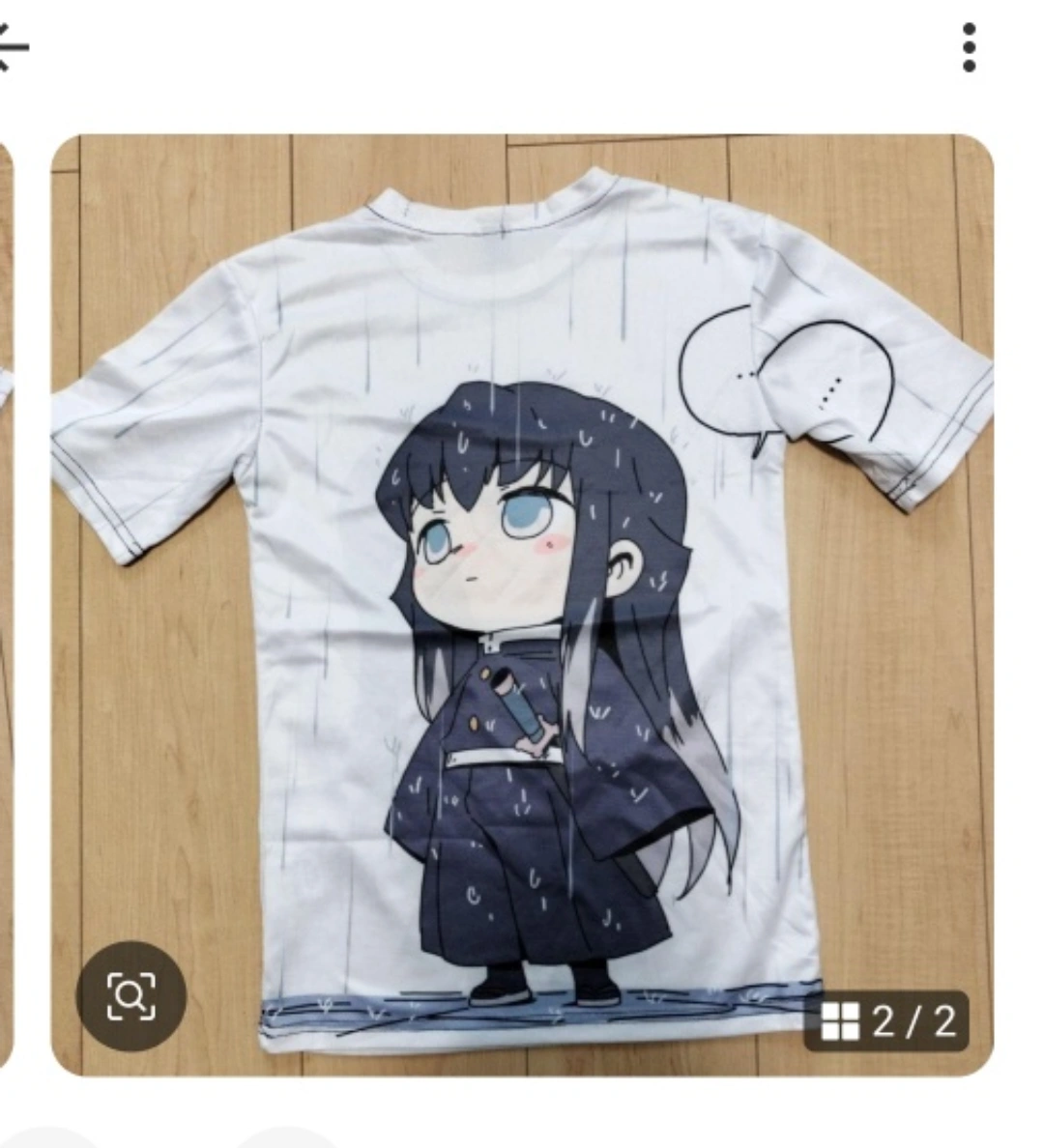Tap the visual search lens icon
Screen dimensions: 1044x1148
point(130,995)
